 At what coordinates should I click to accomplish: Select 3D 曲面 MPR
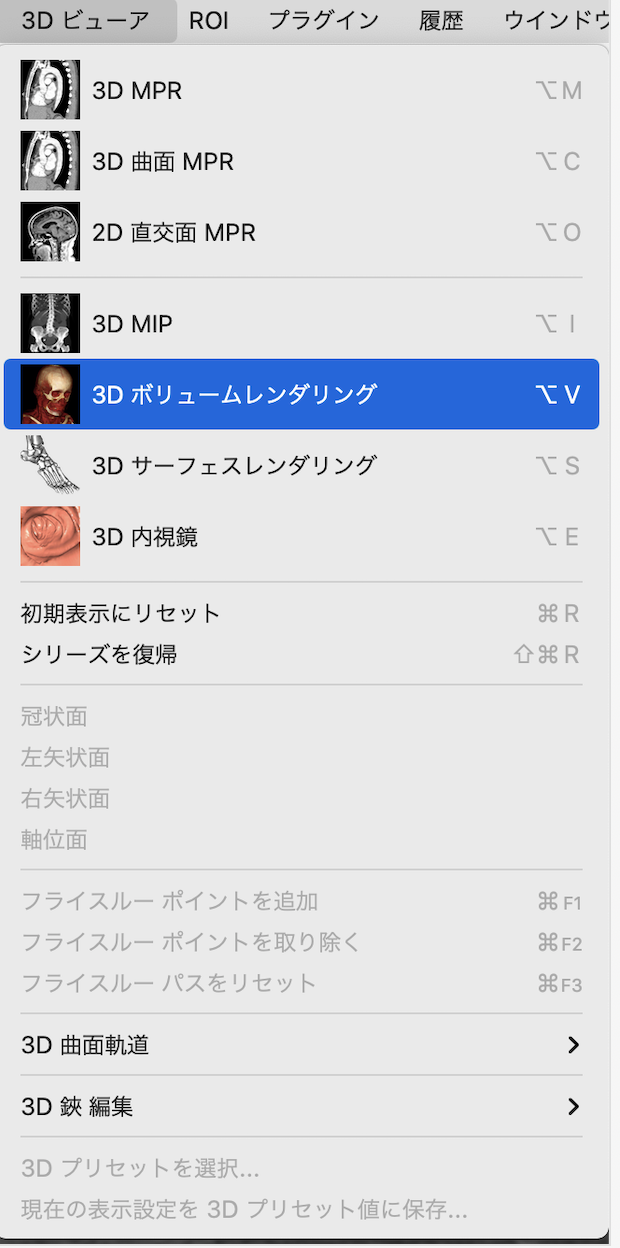tap(162, 162)
